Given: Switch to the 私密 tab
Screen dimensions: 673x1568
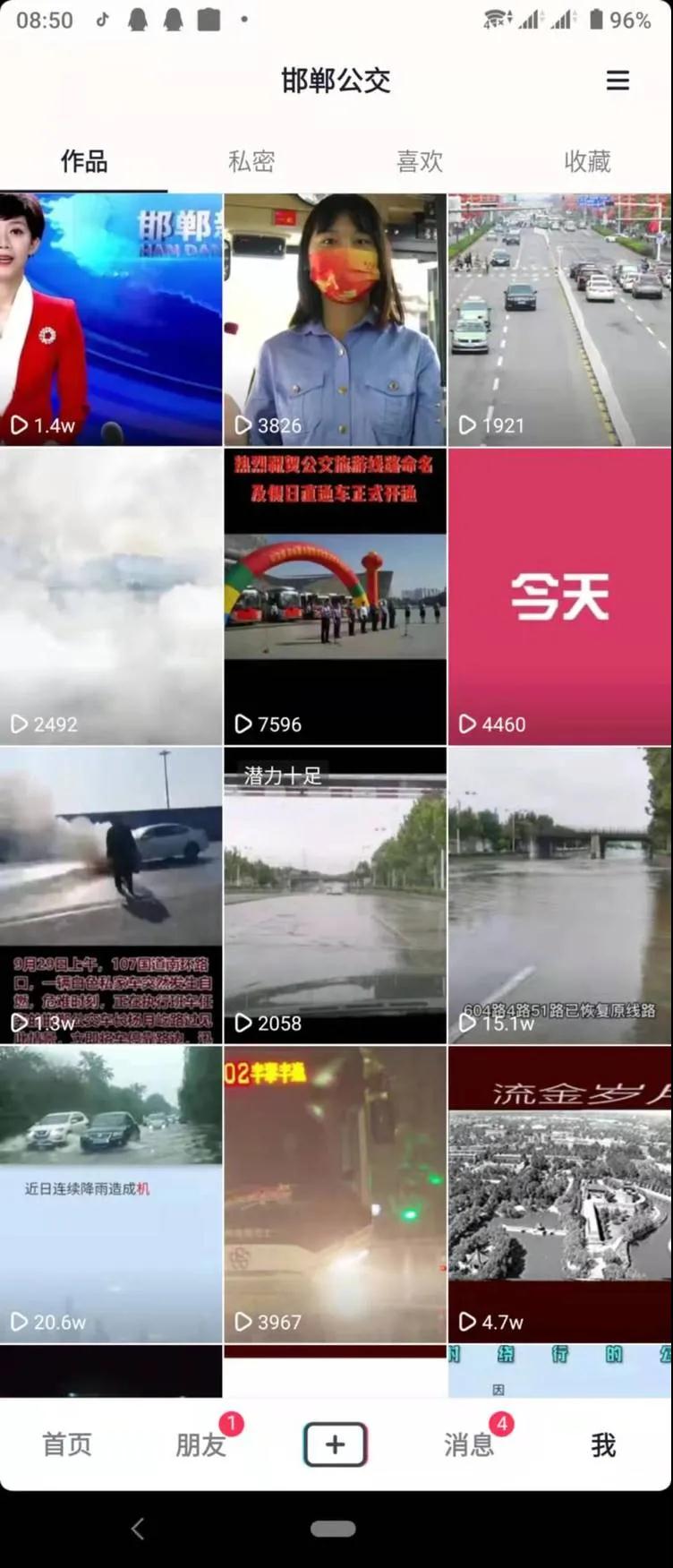Looking at the screenshot, I should click(x=251, y=161).
